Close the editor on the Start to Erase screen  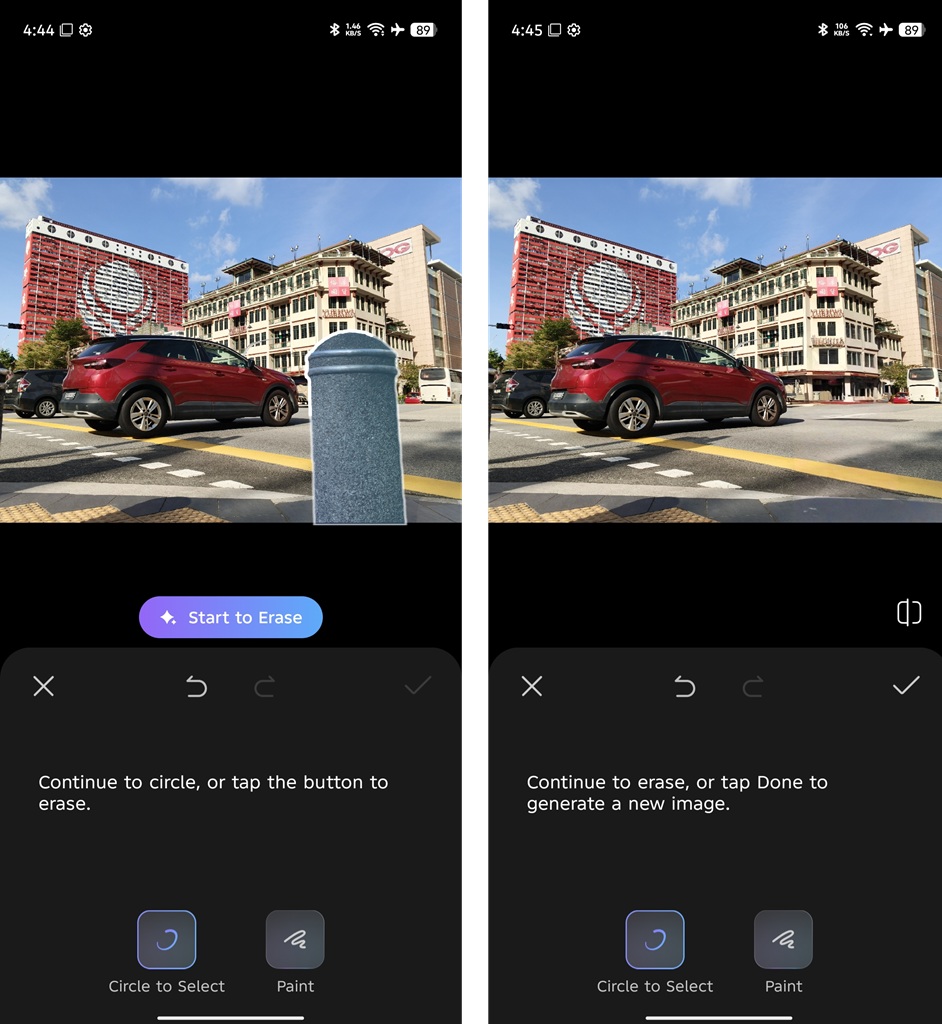[x=43, y=686]
